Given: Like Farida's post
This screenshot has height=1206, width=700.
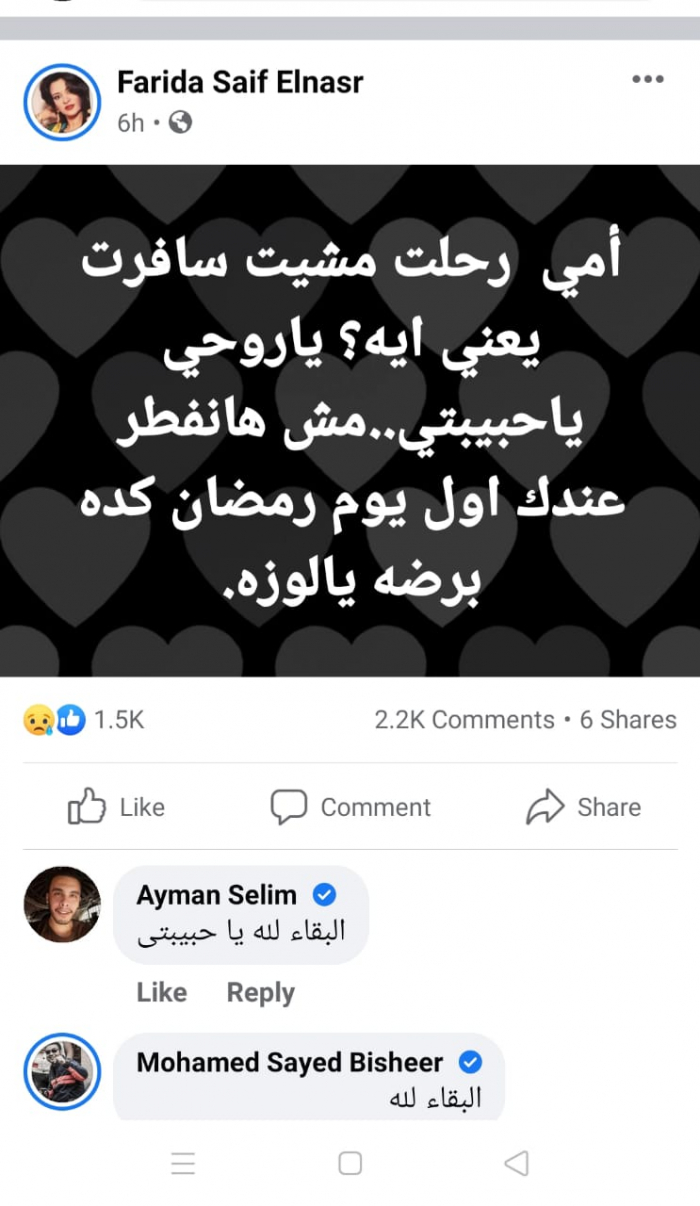Looking at the screenshot, I should click(x=116, y=807).
